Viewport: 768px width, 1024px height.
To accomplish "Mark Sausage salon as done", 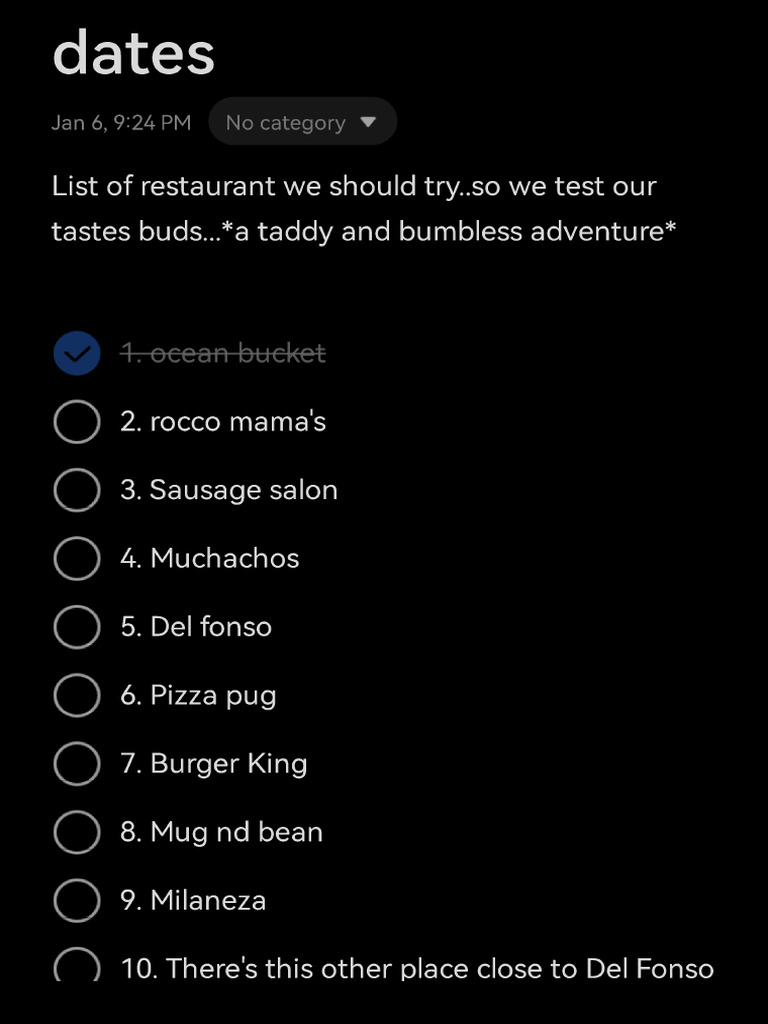I will click(77, 490).
